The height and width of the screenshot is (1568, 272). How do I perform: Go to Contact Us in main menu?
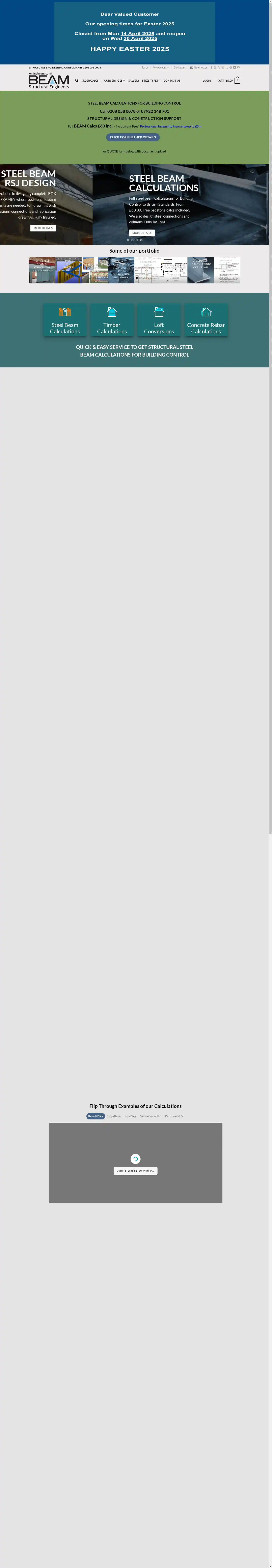[x=172, y=80]
